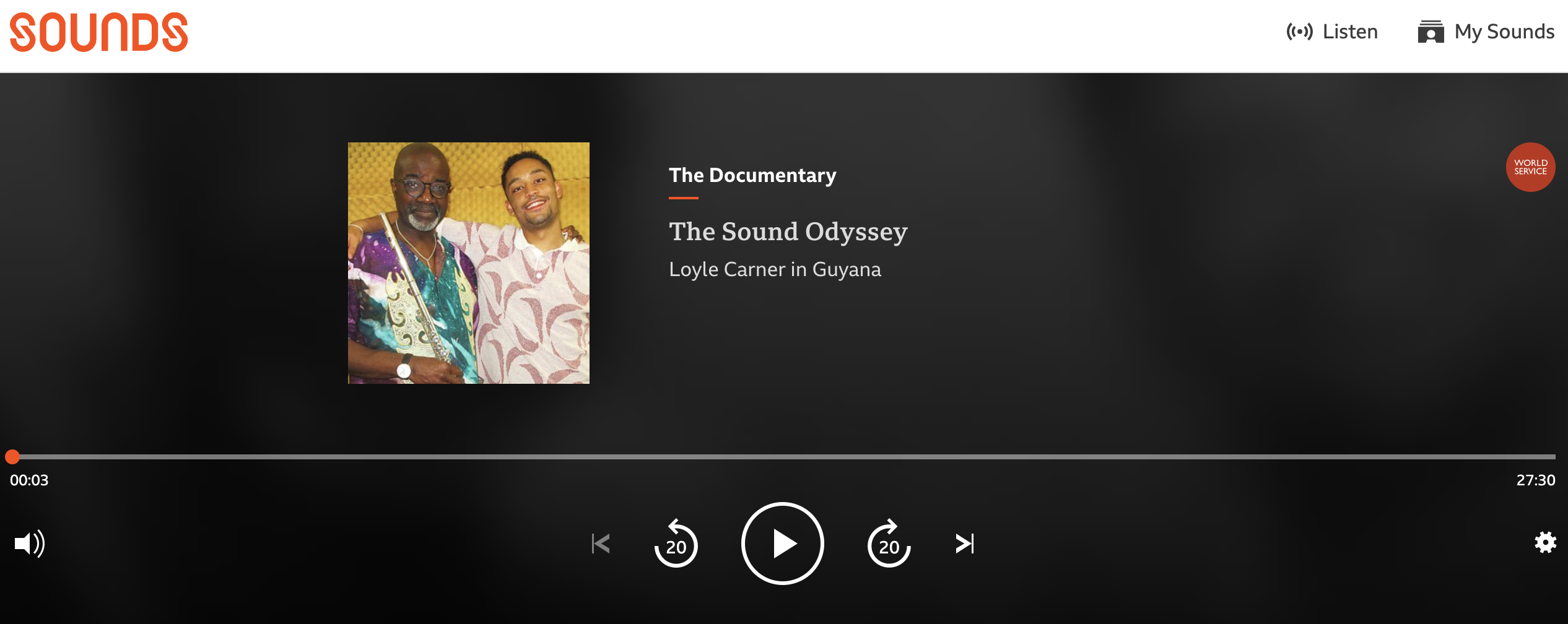
Task: Go to My Sounds
Action: tap(1486, 32)
